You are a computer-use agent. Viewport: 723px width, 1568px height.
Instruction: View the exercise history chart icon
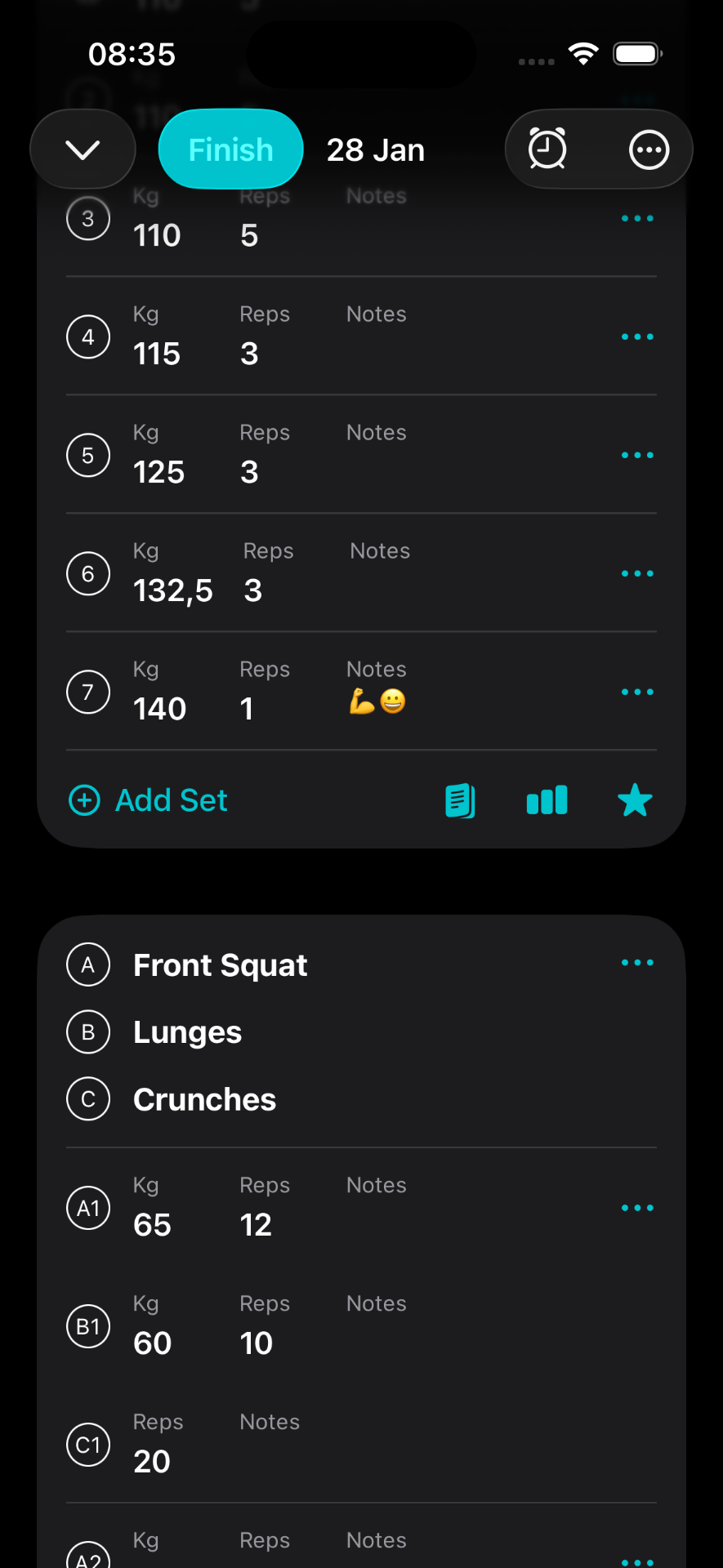pos(547,800)
